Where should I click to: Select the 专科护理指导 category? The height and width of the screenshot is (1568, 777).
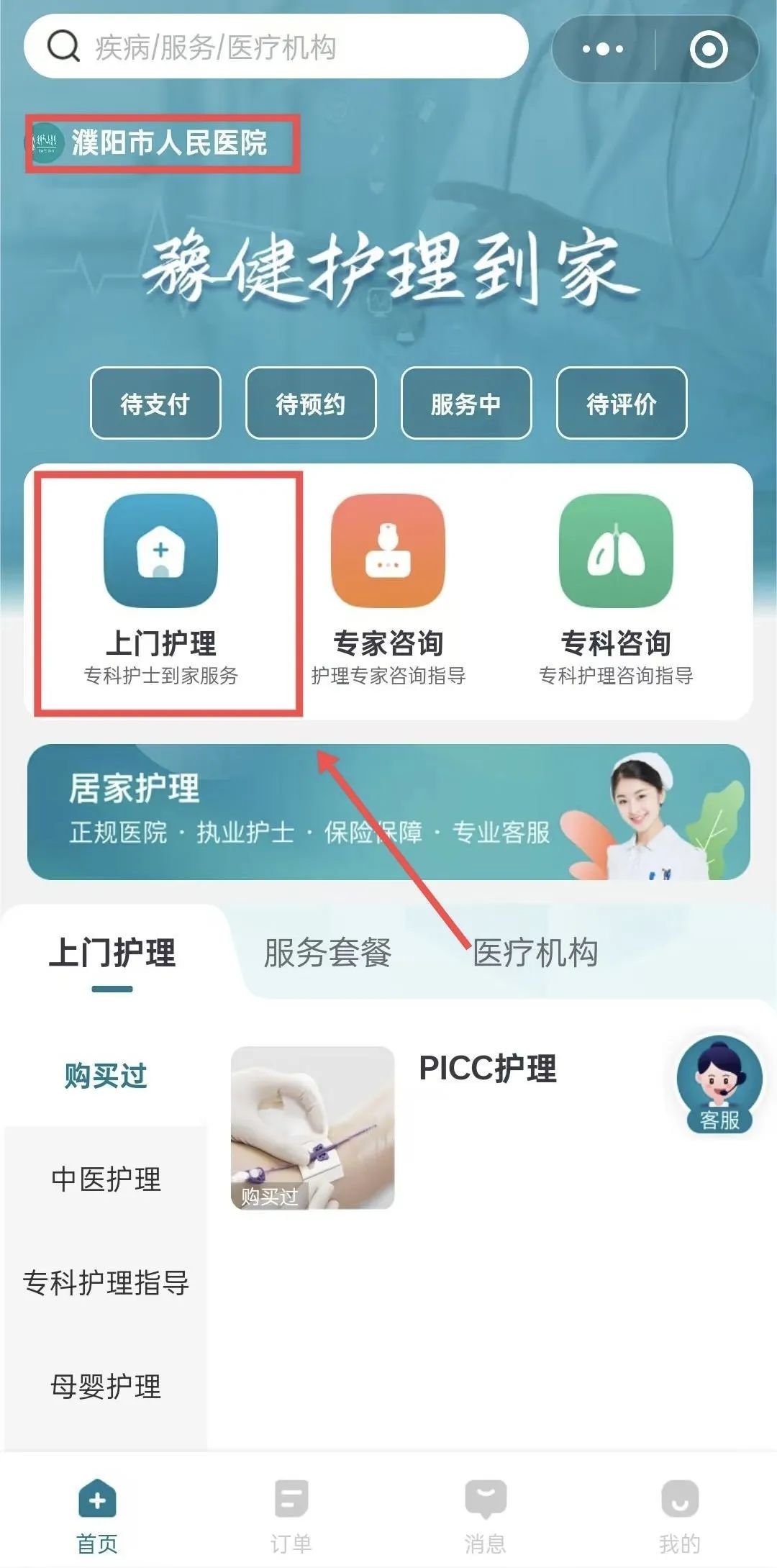[106, 1283]
